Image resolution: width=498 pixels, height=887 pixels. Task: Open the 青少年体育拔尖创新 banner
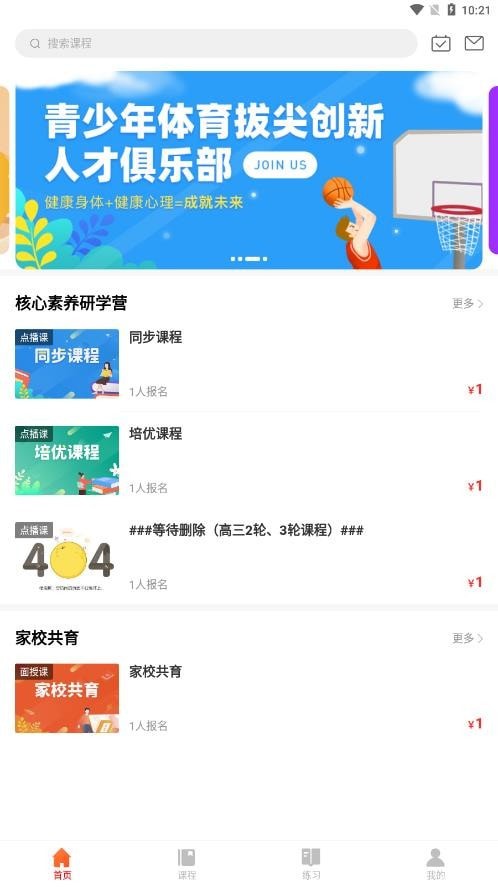click(248, 170)
